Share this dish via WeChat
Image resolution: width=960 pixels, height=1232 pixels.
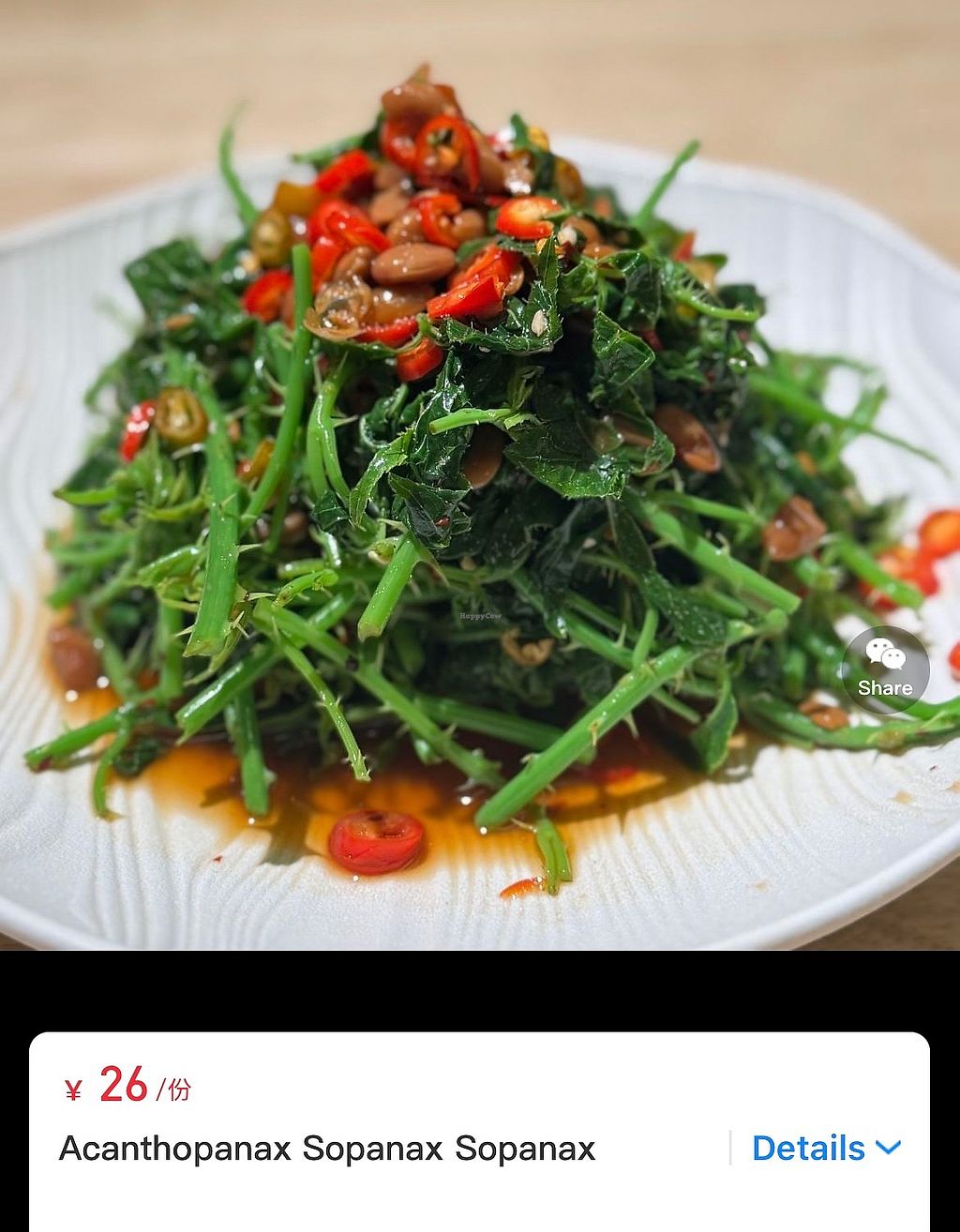[x=885, y=669]
